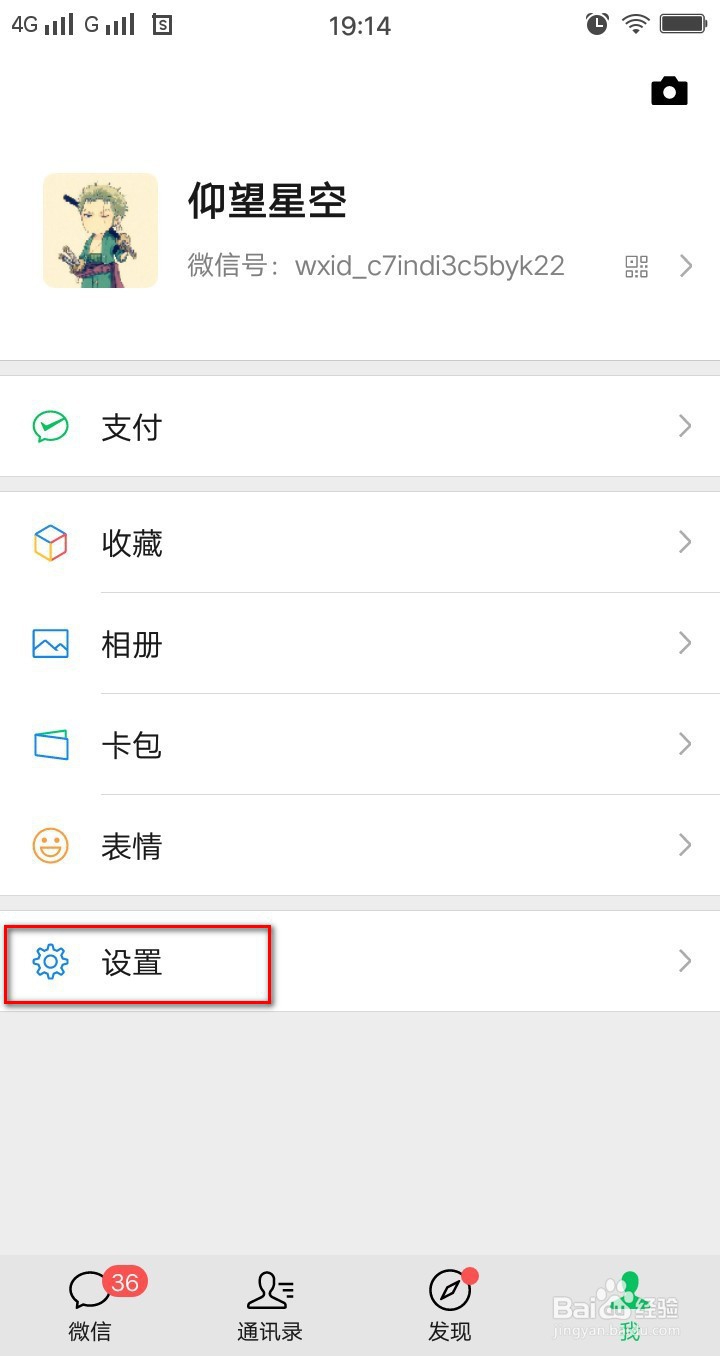Open Stickers via the smiley face icon
720x1356 pixels.
coord(50,845)
